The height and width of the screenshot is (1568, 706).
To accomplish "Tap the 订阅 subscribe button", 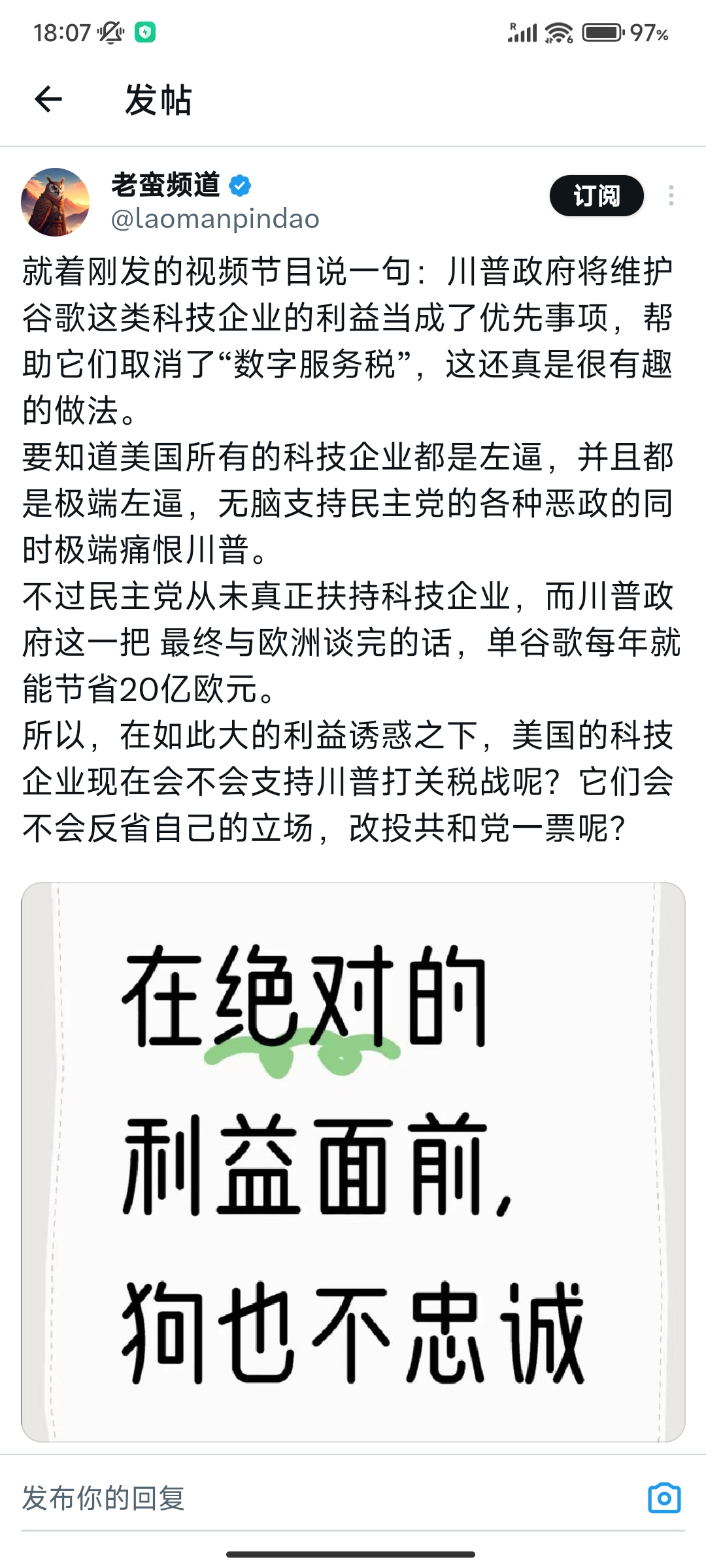I will point(596,195).
